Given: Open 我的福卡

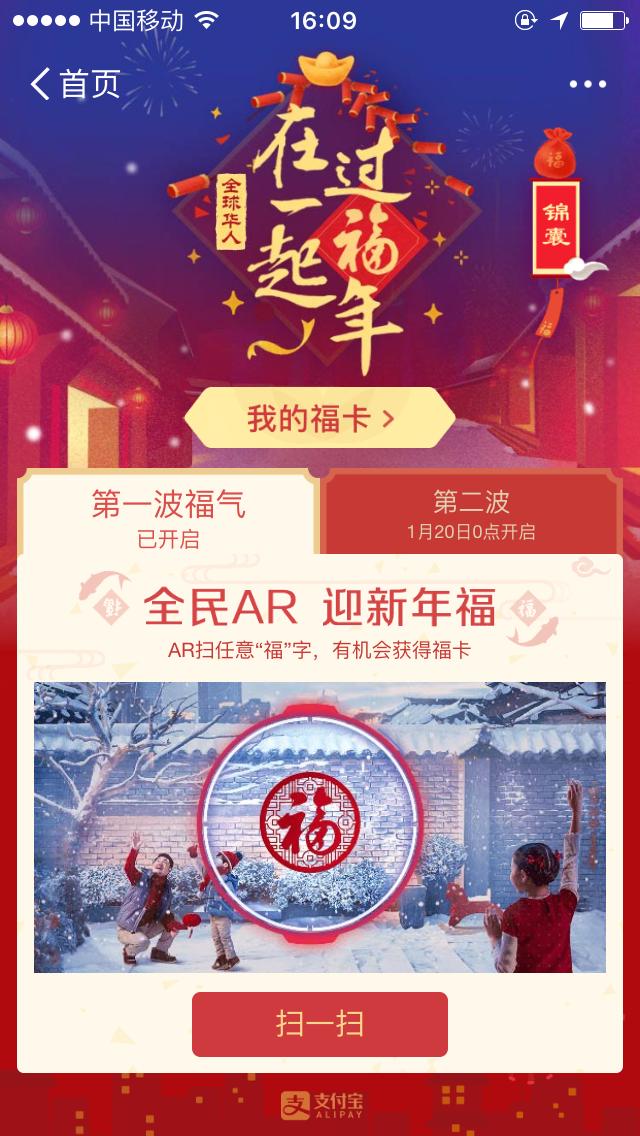Looking at the screenshot, I should click(320, 419).
